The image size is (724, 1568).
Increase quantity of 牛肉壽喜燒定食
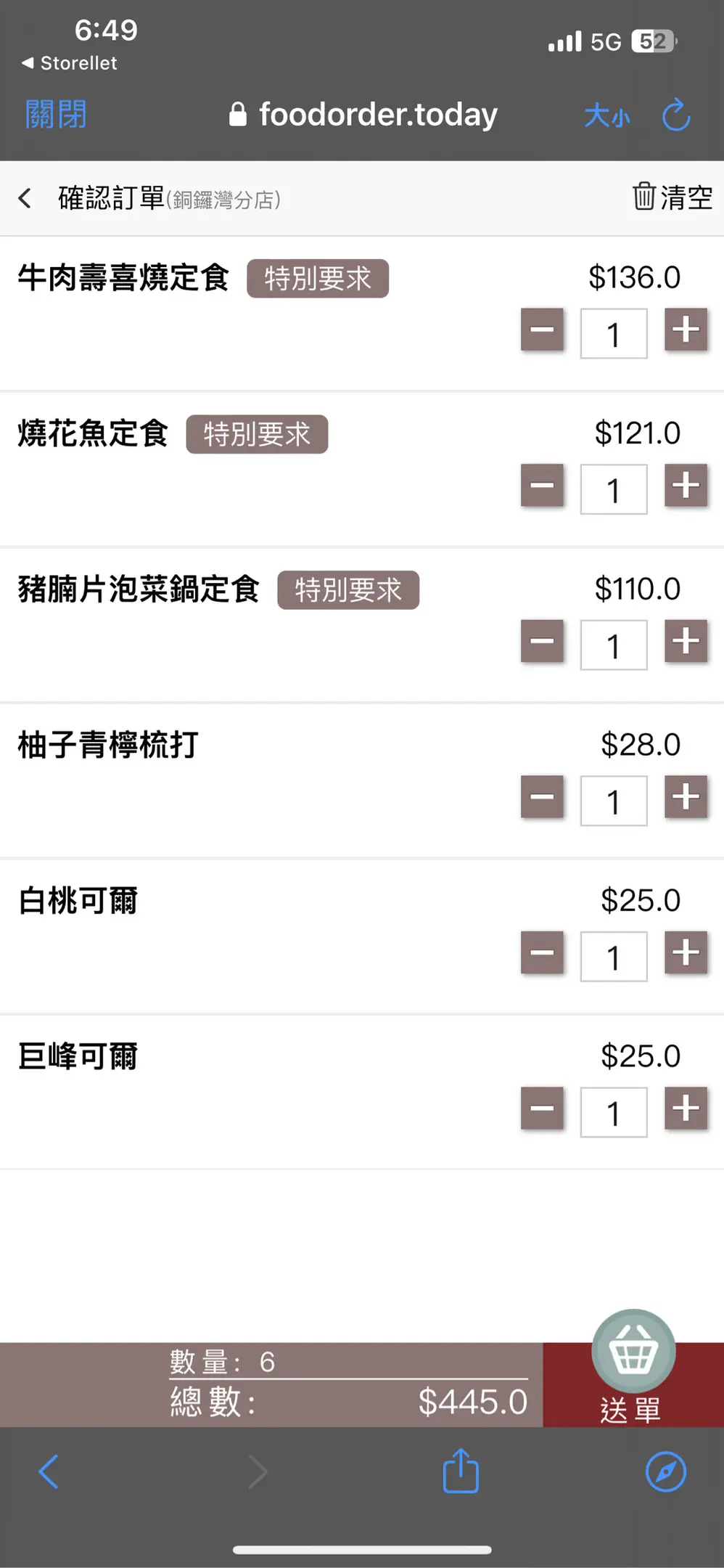tap(686, 330)
